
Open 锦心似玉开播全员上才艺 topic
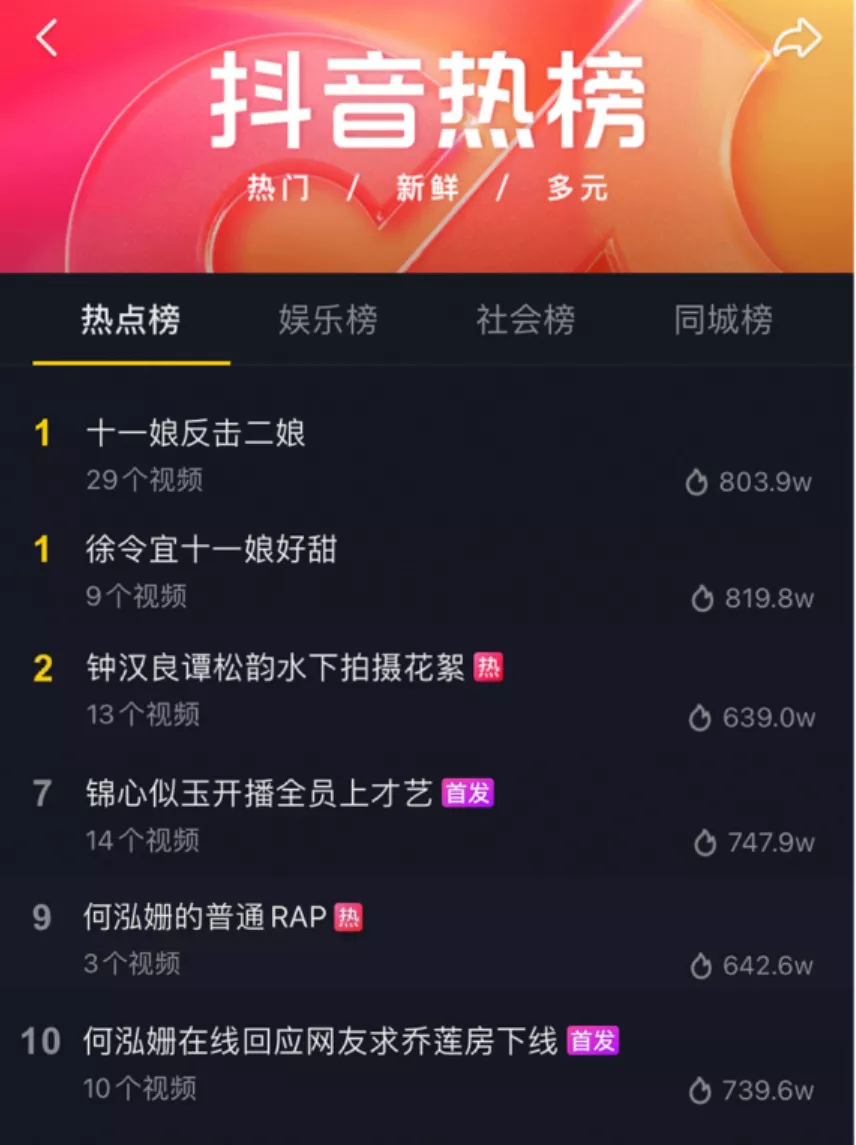(x=259, y=794)
